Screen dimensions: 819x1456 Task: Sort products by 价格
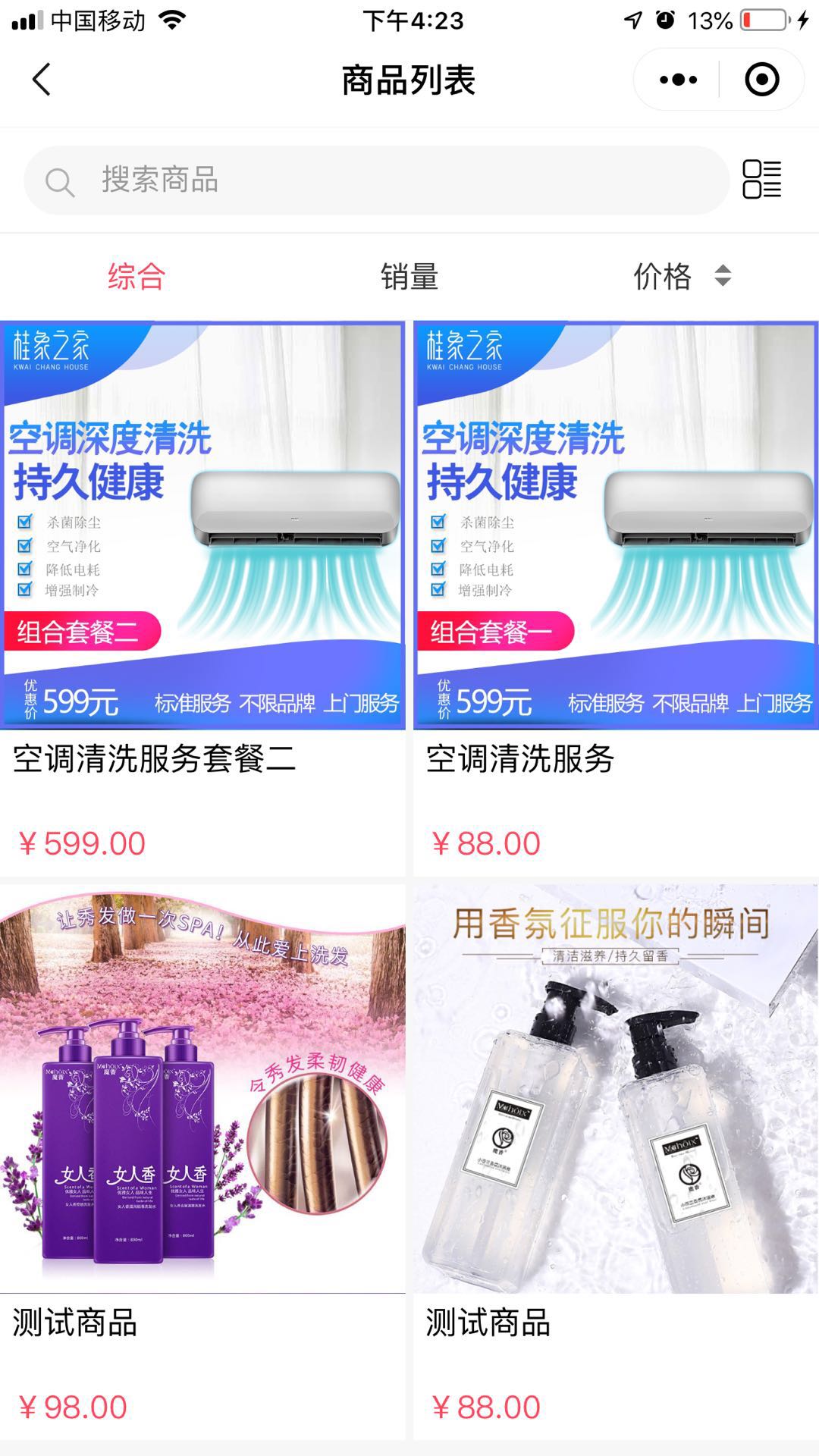[680, 276]
